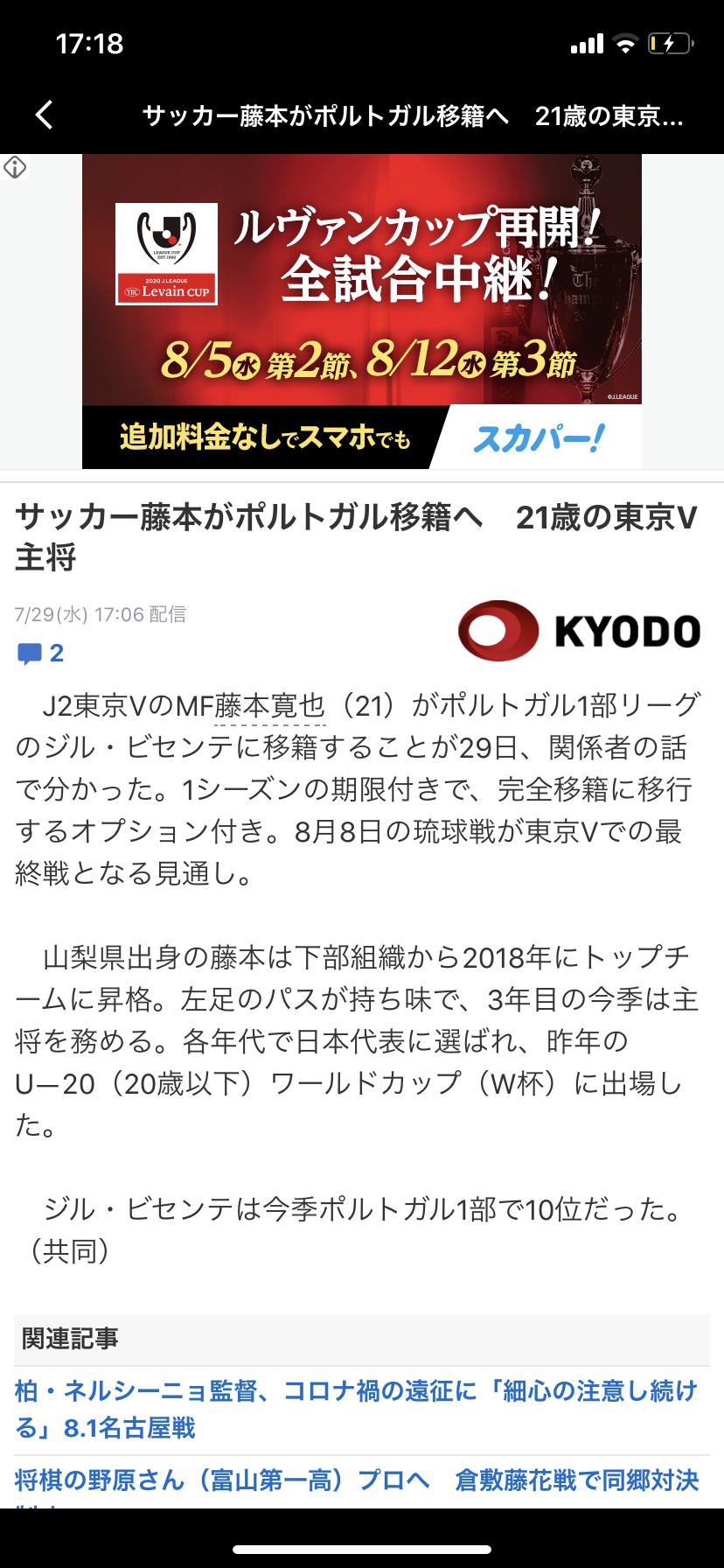Open the linked name 藤本寛也
The image size is (724, 1568).
click(x=269, y=705)
